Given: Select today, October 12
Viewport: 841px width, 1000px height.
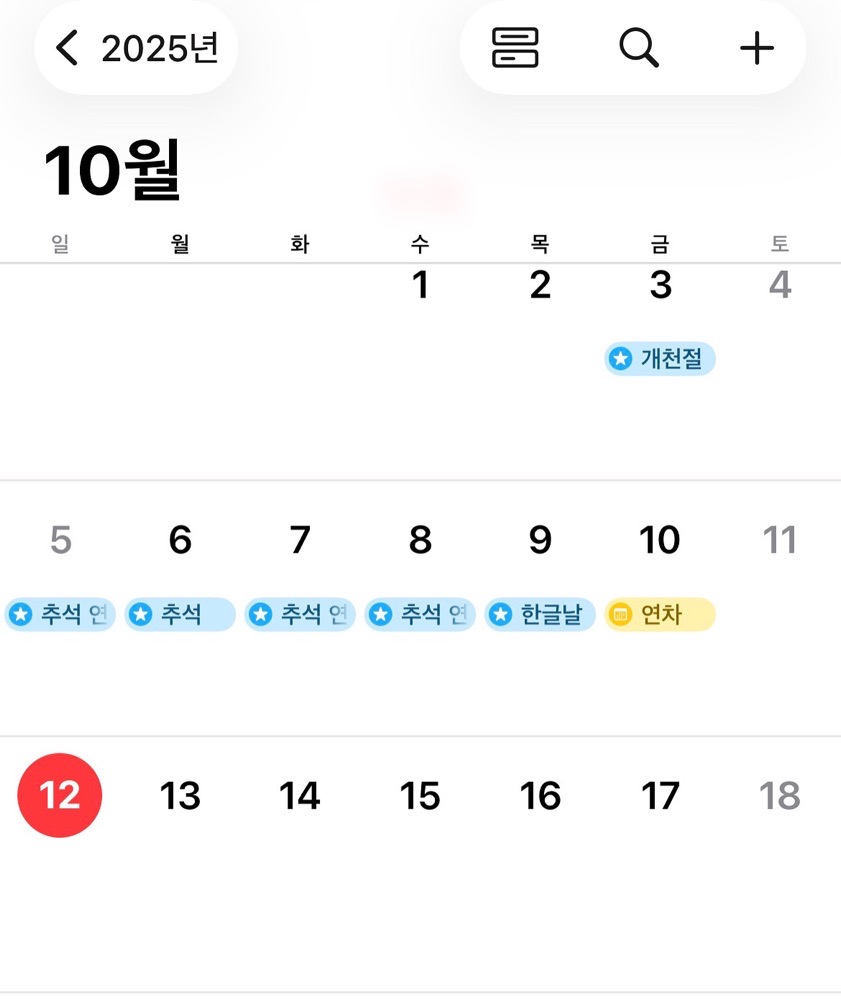Looking at the screenshot, I should [60, 796].
